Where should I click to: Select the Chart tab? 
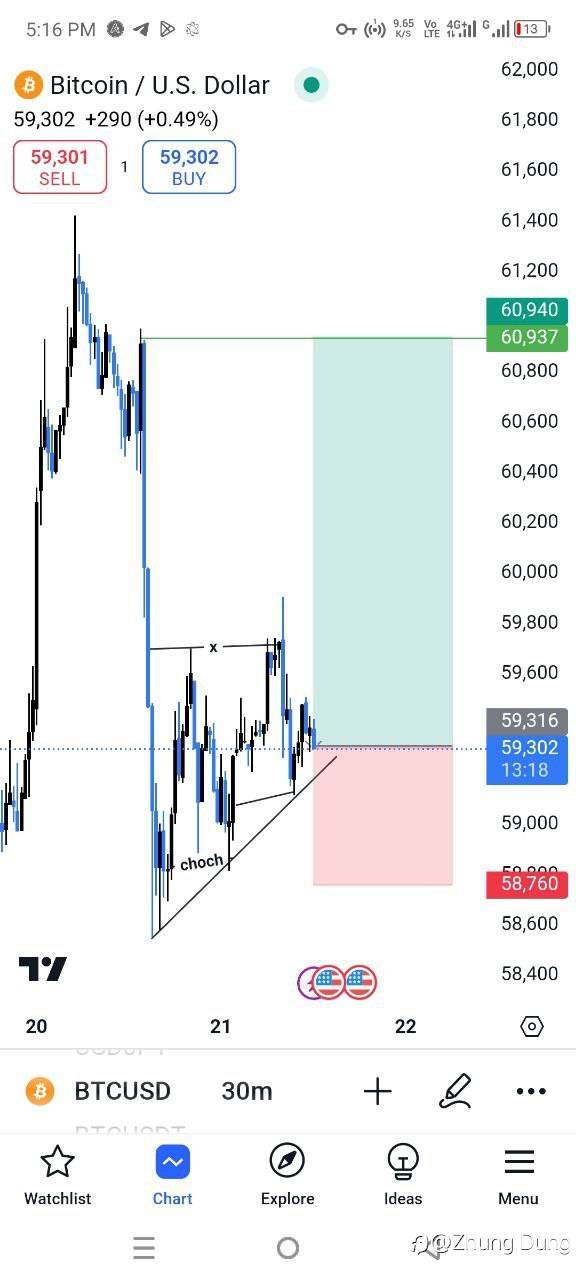[x=172, y=1176]
